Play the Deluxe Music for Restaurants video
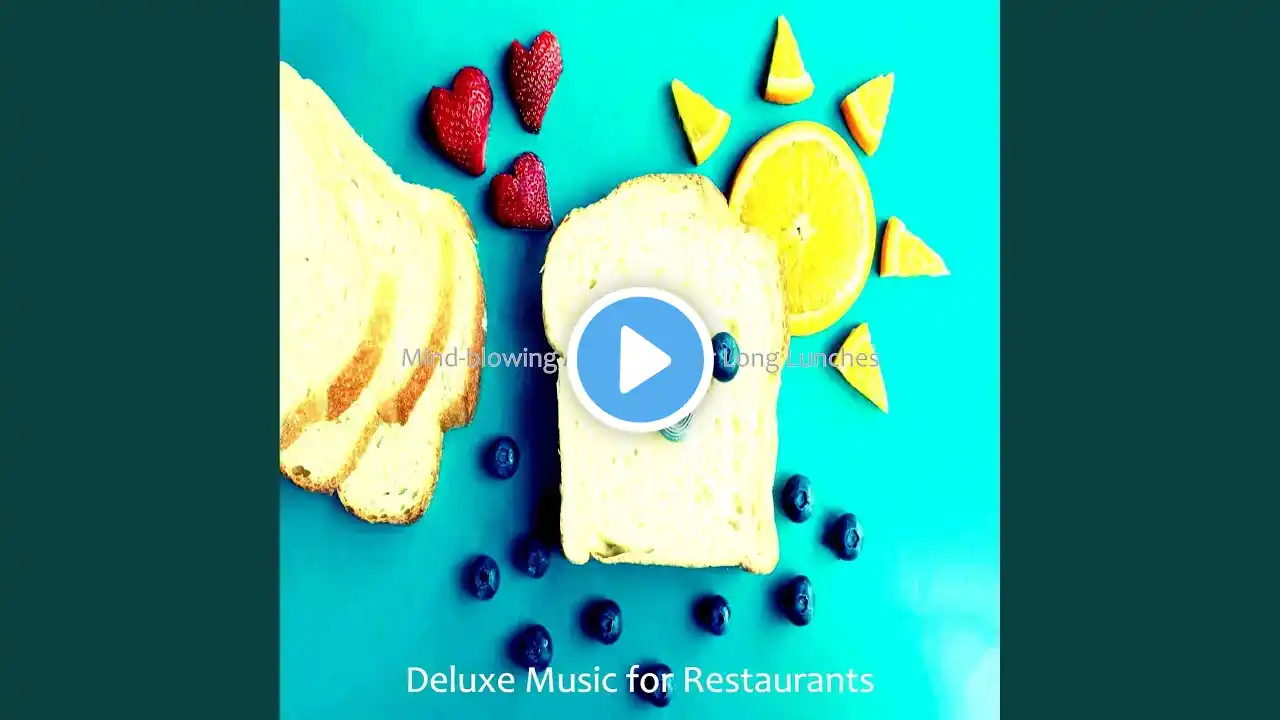This screenshot has height=720, width=1280. coord(640,360)
